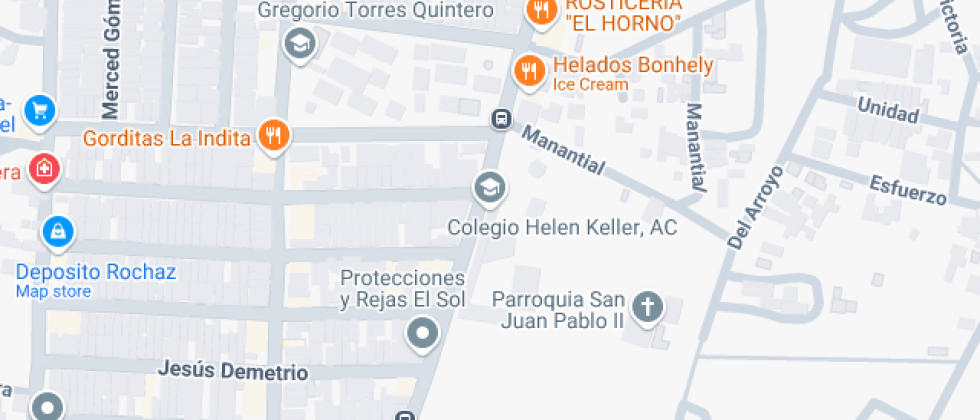Select the red medical cross marker
This screenshot has width=980, height=420.
tap(44, 169)
